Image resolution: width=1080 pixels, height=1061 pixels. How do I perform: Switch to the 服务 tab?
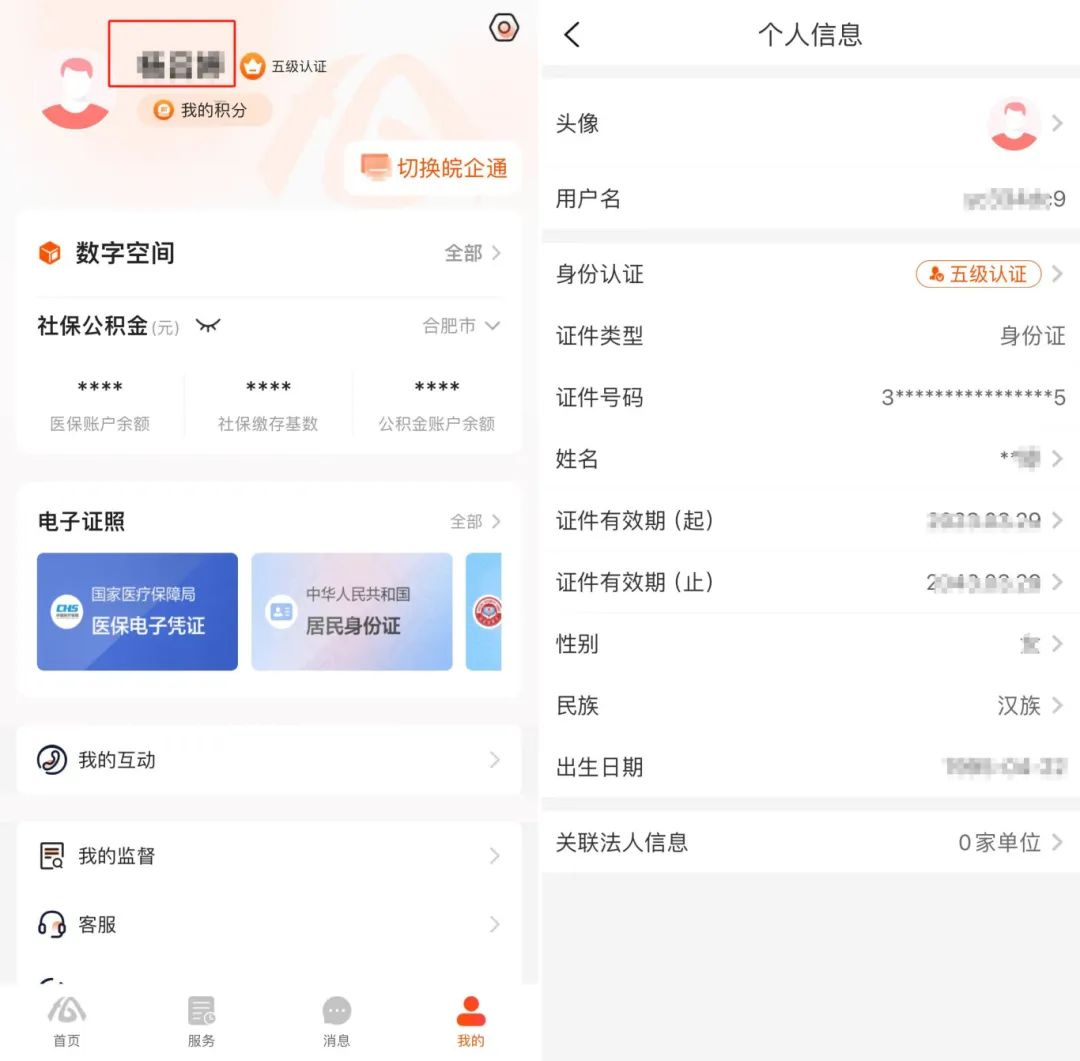(201, 1021)
